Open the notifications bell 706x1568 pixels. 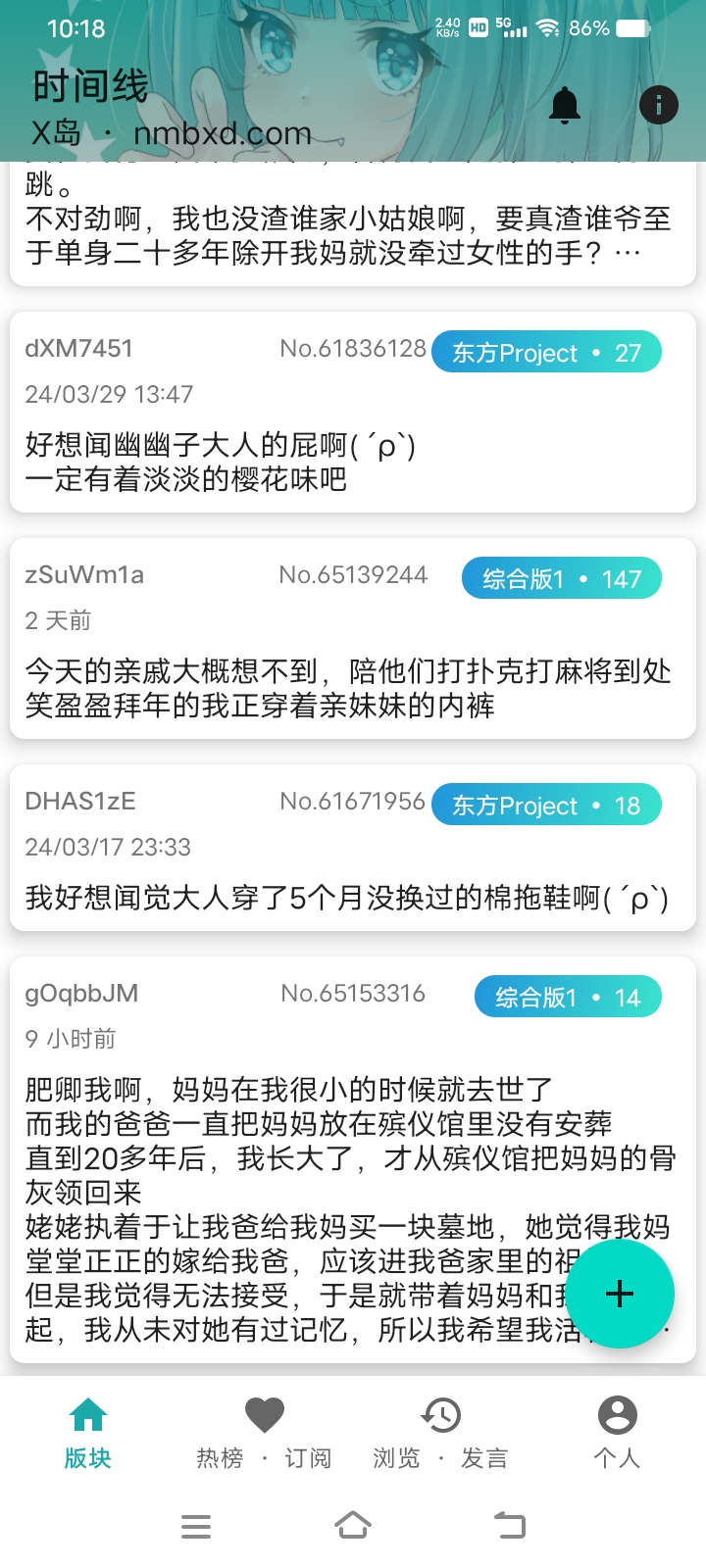[x=564, y=105]
